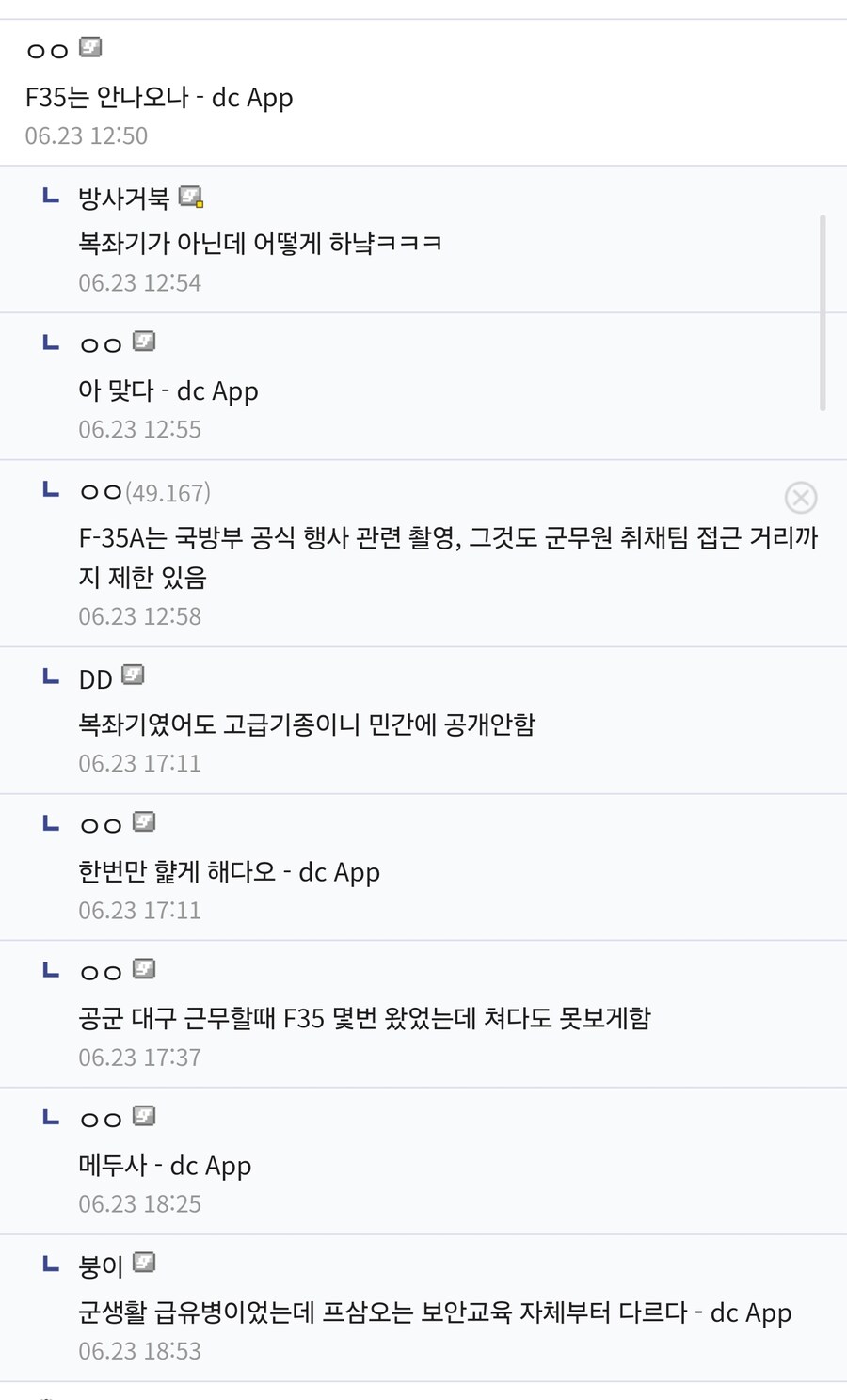Select the nickname DD
847x1400 pixels.
[x=95, y=676]
